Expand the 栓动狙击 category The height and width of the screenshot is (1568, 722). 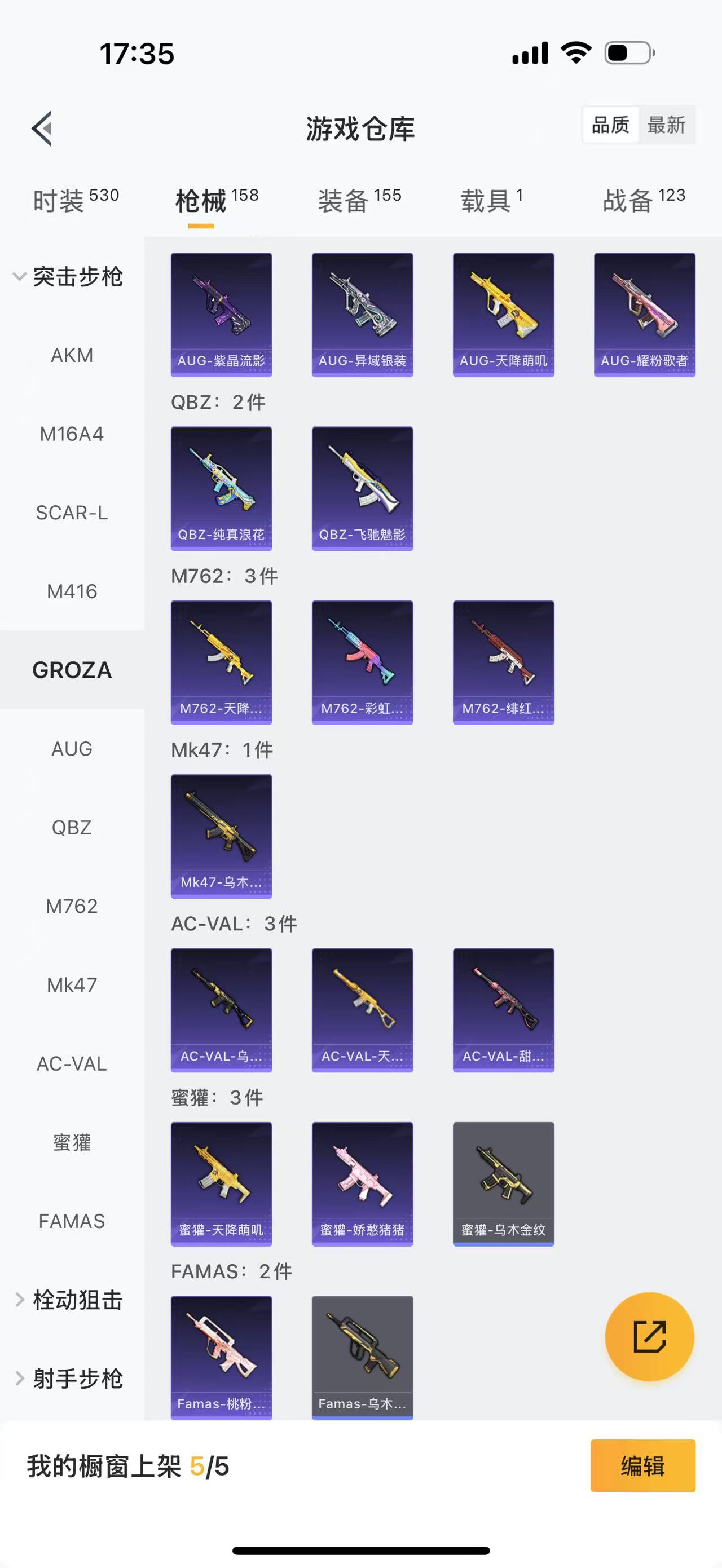pyautogui.click(x=68, y=1300)
